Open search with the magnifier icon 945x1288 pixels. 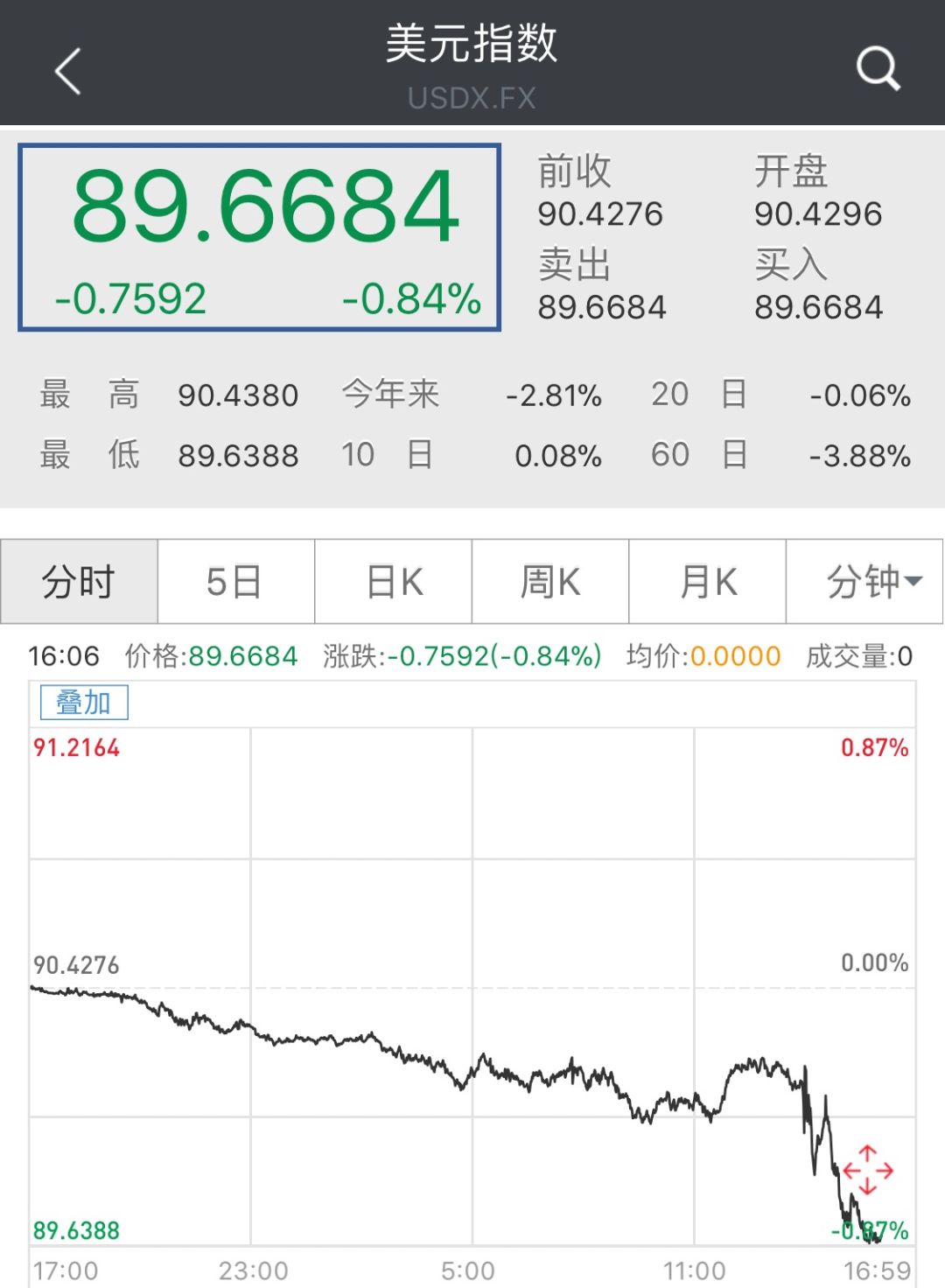[878, 68]
